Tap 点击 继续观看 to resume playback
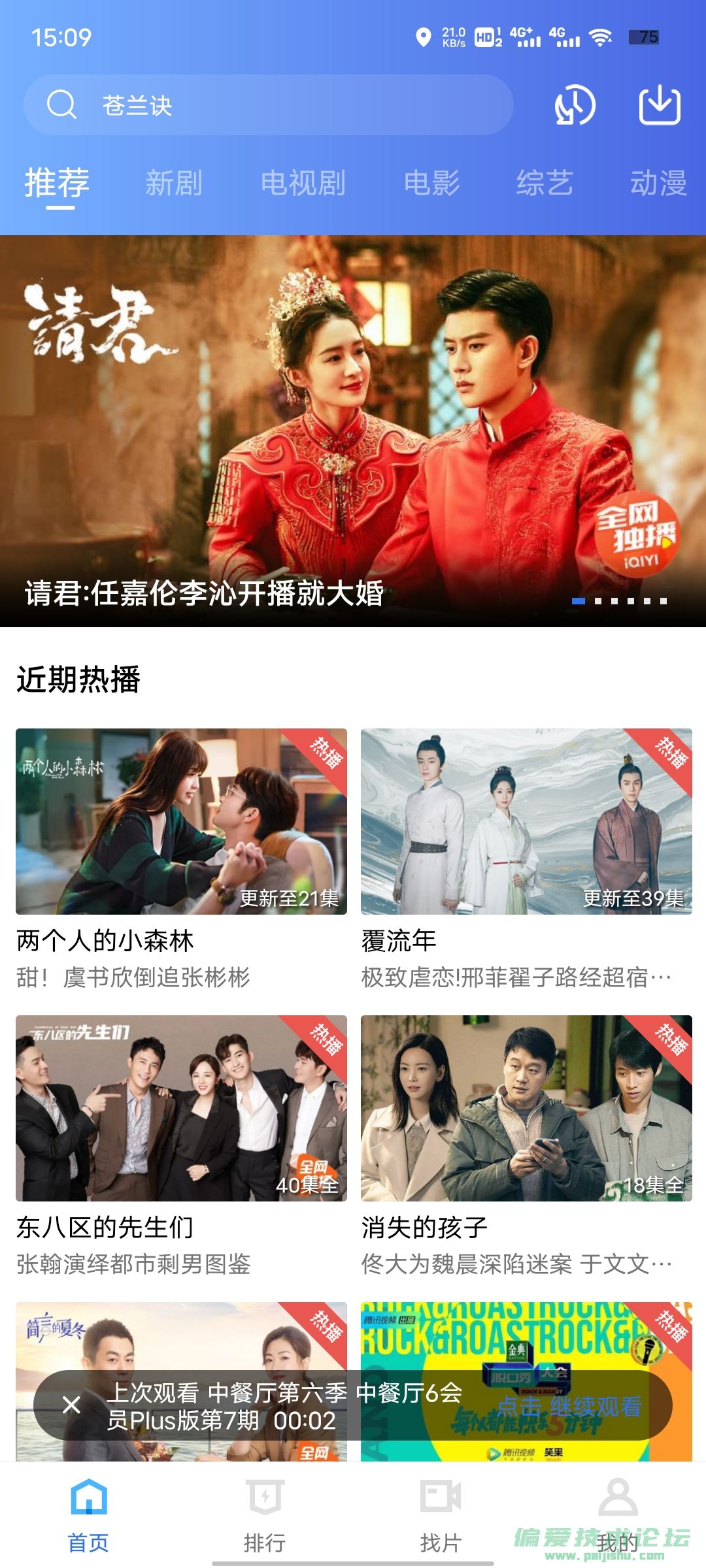This screenshot has width=706, height=1568. 569,1406
